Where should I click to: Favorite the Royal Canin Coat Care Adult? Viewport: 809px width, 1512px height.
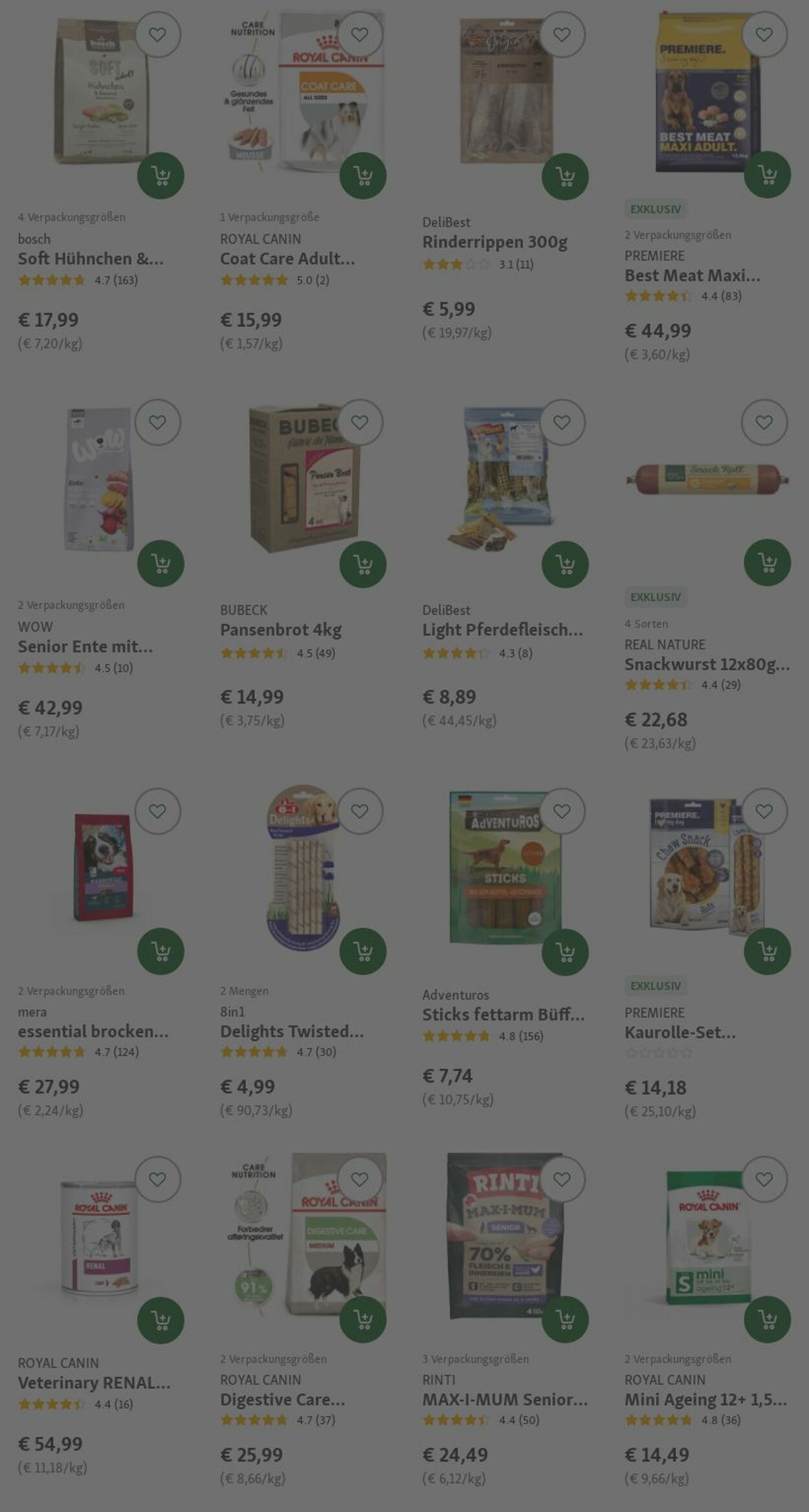pyautogui.click(x=359, y=34)
